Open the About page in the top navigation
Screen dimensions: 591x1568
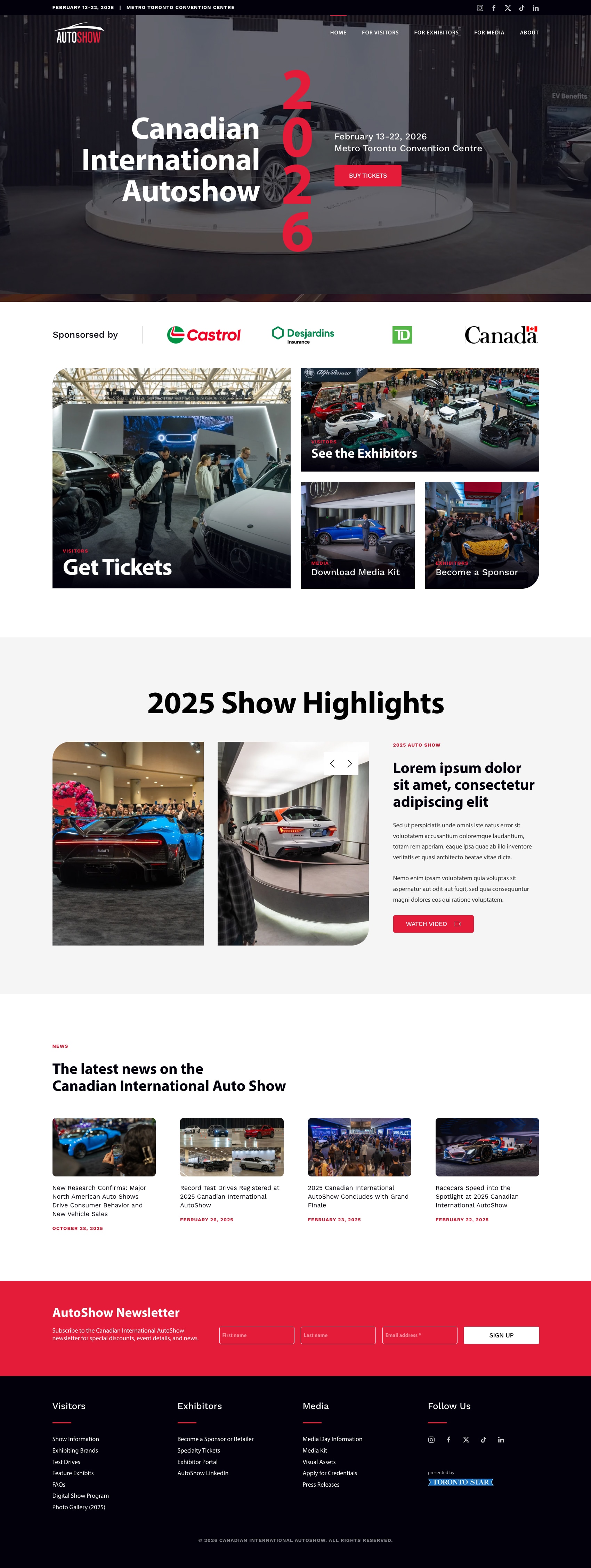pyautogui.click(x=529, y=33)
